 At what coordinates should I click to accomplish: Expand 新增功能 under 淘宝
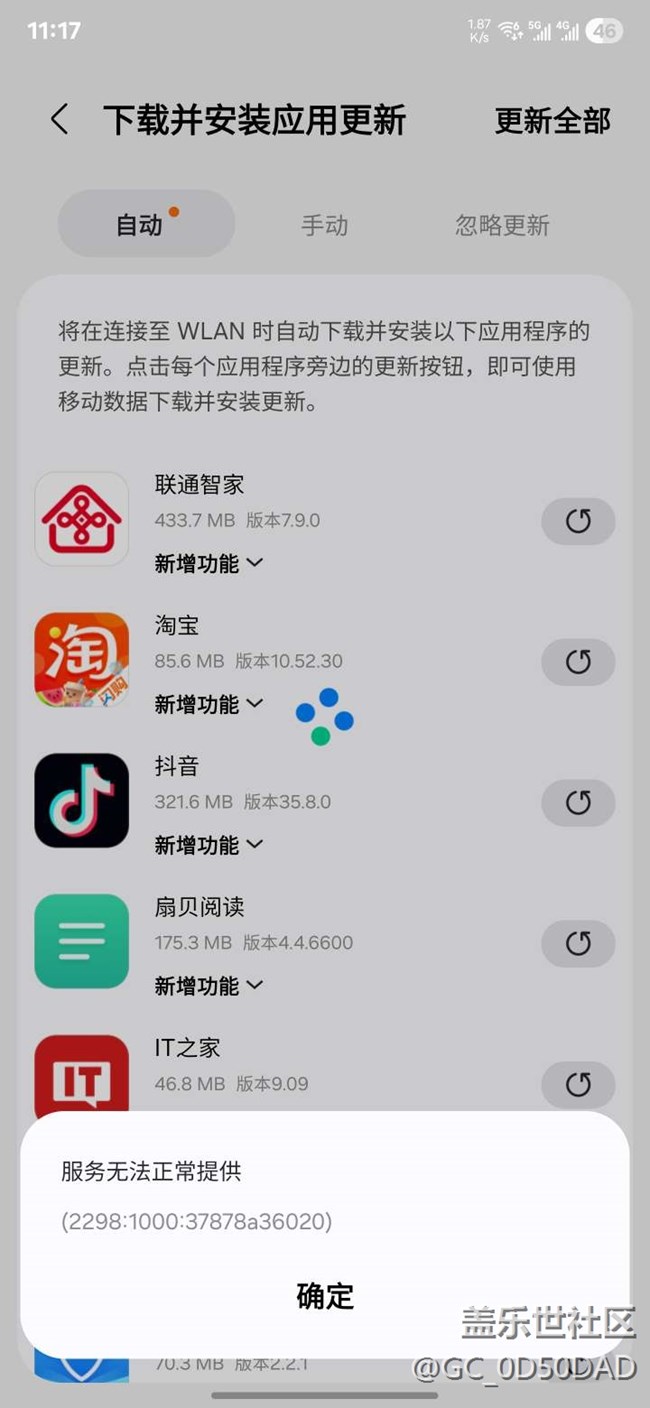coord(209,705)
